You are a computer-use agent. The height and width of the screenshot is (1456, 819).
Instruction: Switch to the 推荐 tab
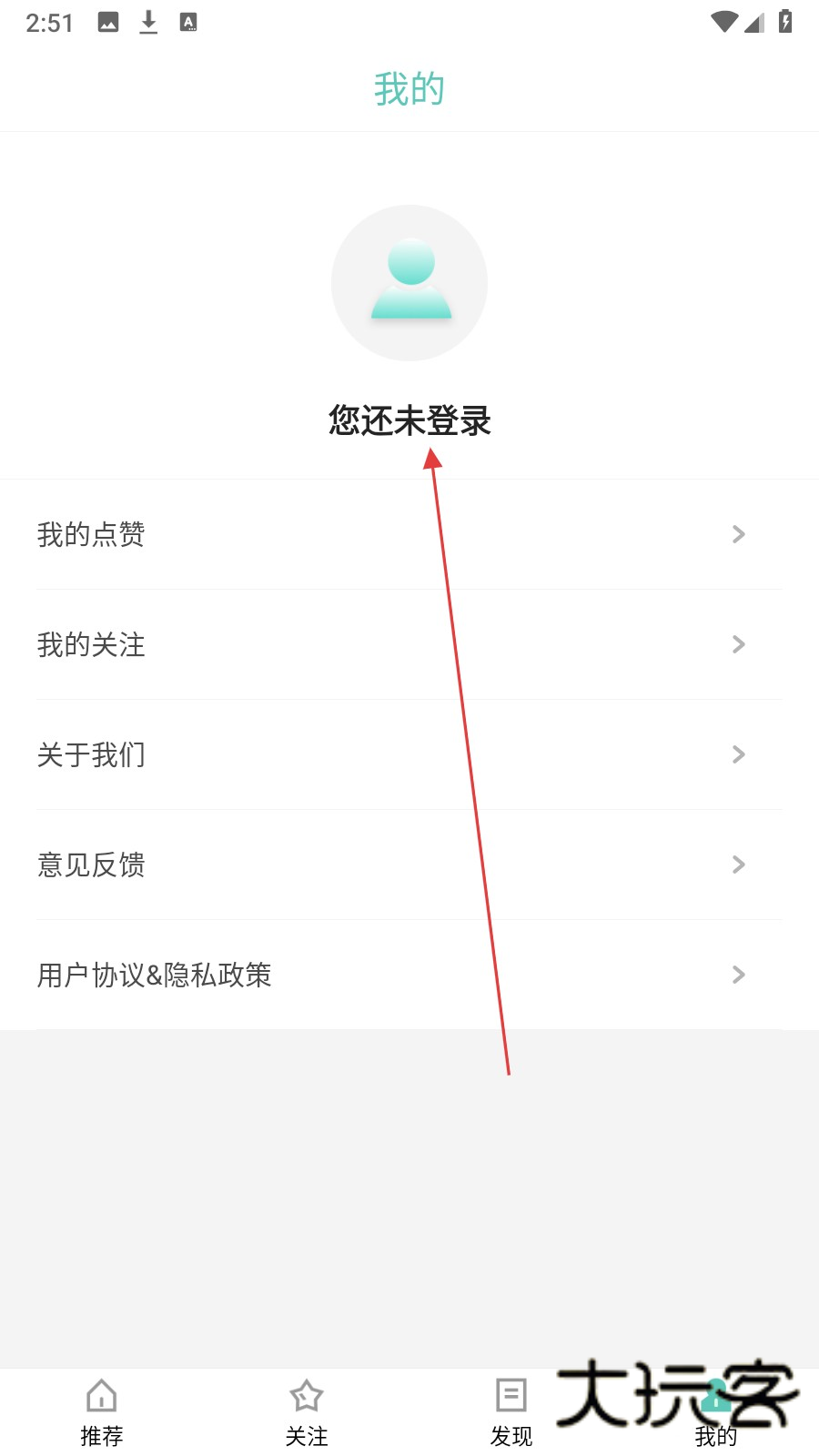tap(102, 1412)
